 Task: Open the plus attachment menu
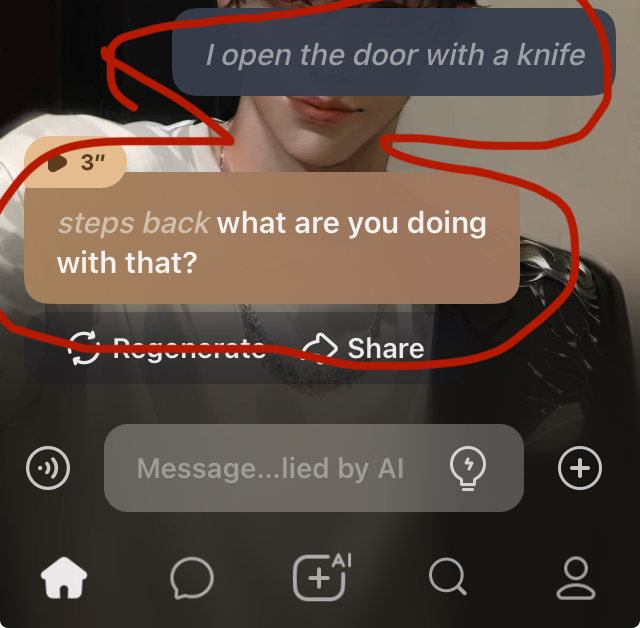coord(580,468)
